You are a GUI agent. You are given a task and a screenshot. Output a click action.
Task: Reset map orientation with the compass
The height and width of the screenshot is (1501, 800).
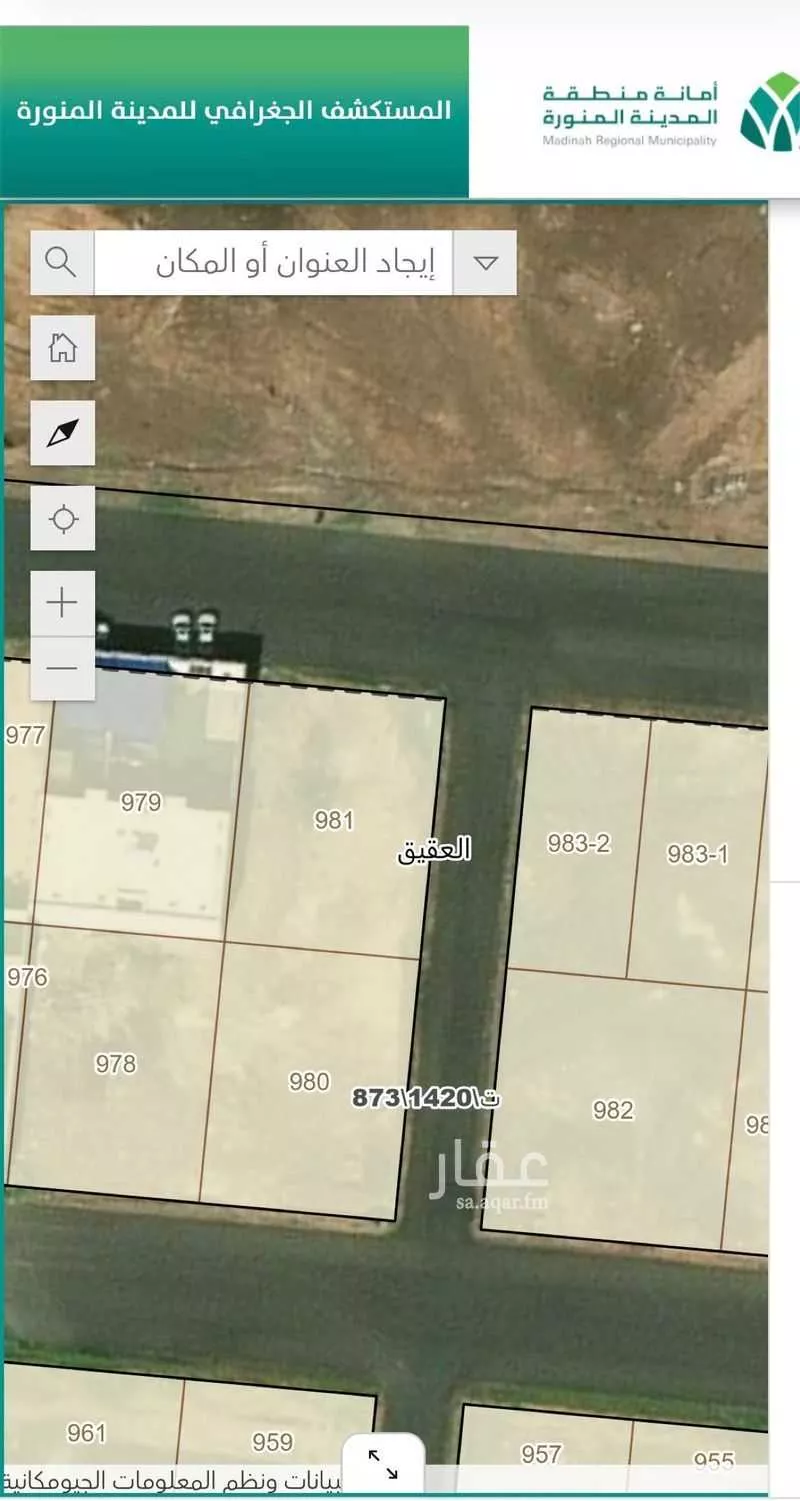62,433
